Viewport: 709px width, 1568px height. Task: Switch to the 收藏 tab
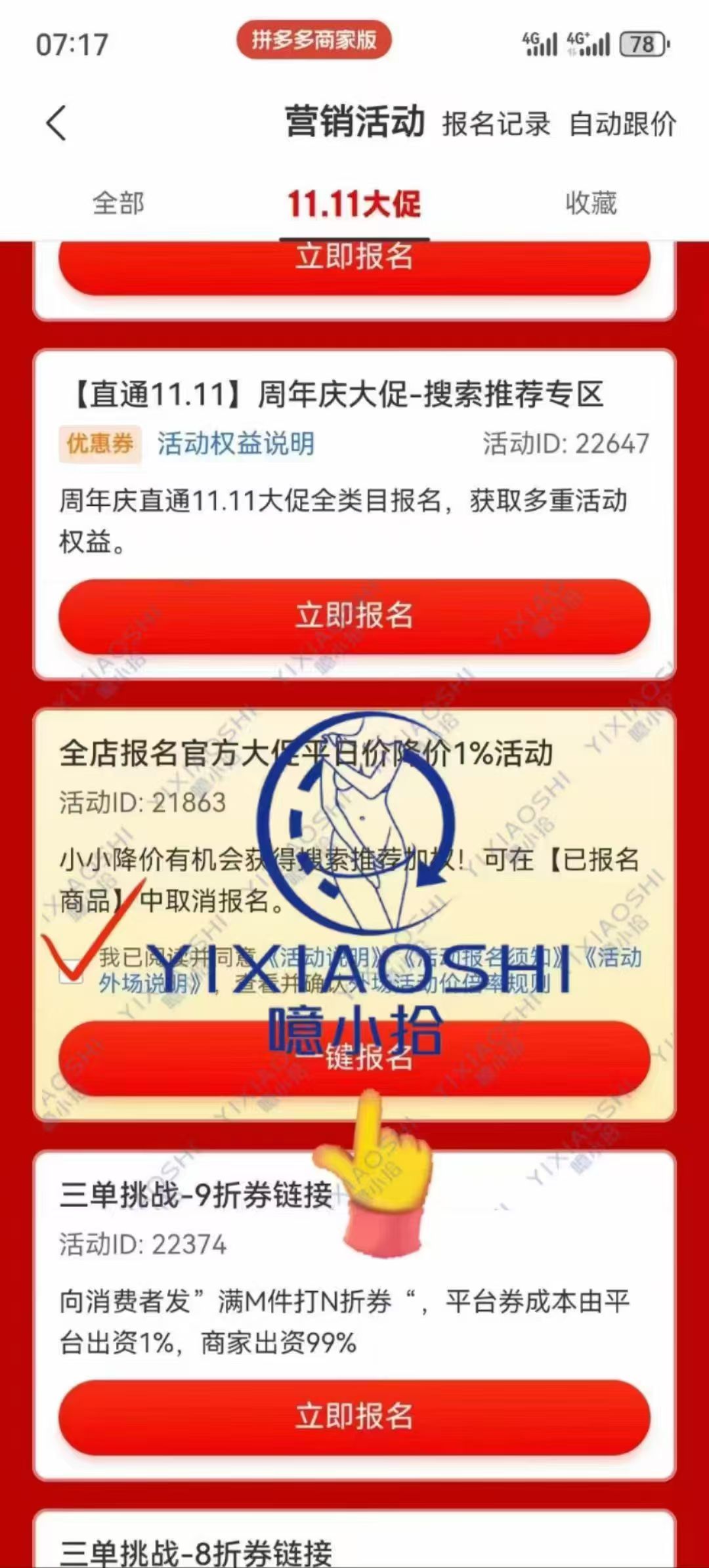pyautogui.click(x=591, y=203)
